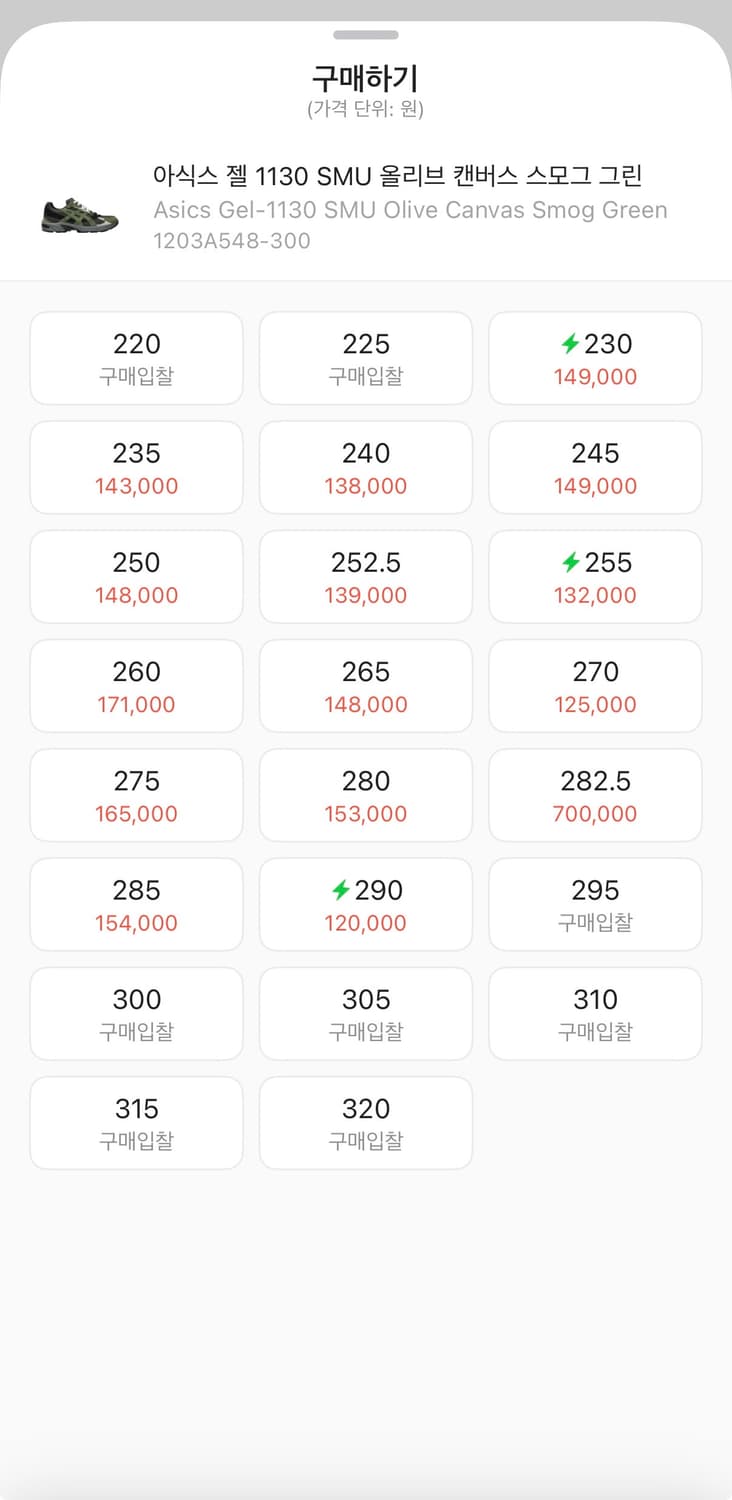Open bid option for size 295
The width and height of the screenshot is (732, 1500).
(x=595, y=904)
